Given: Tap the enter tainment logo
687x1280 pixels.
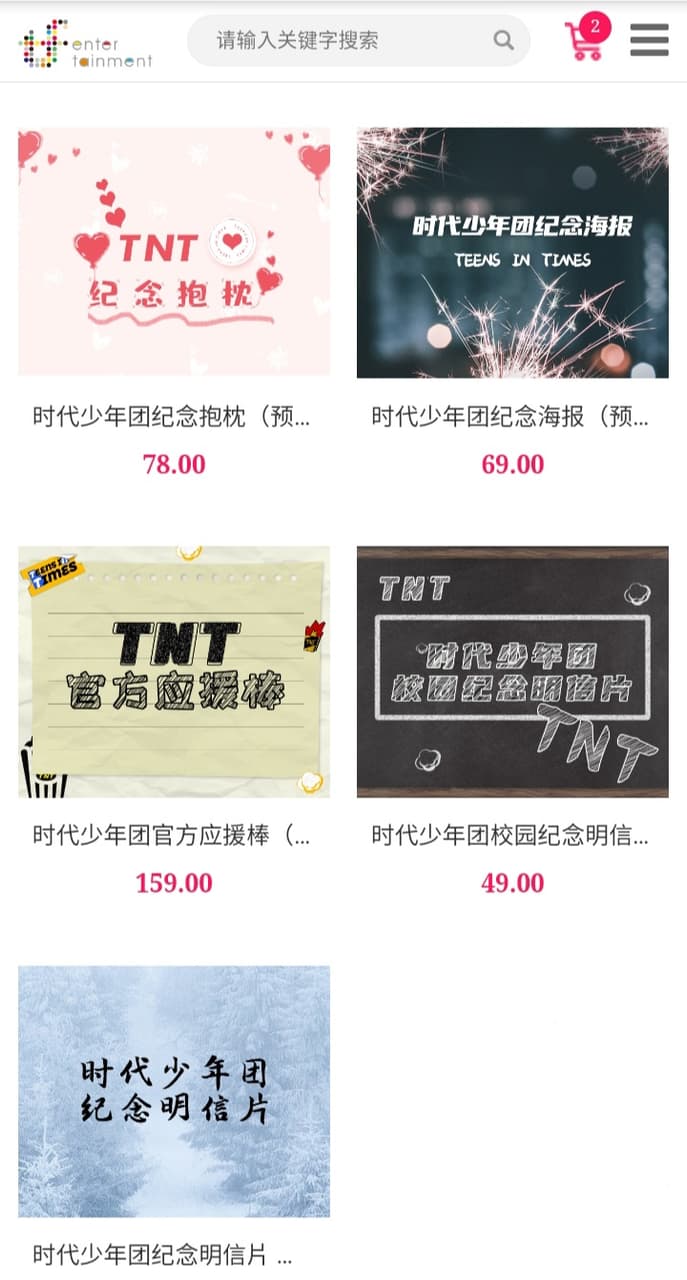Looking at the screenshot, I should point(86,44).
